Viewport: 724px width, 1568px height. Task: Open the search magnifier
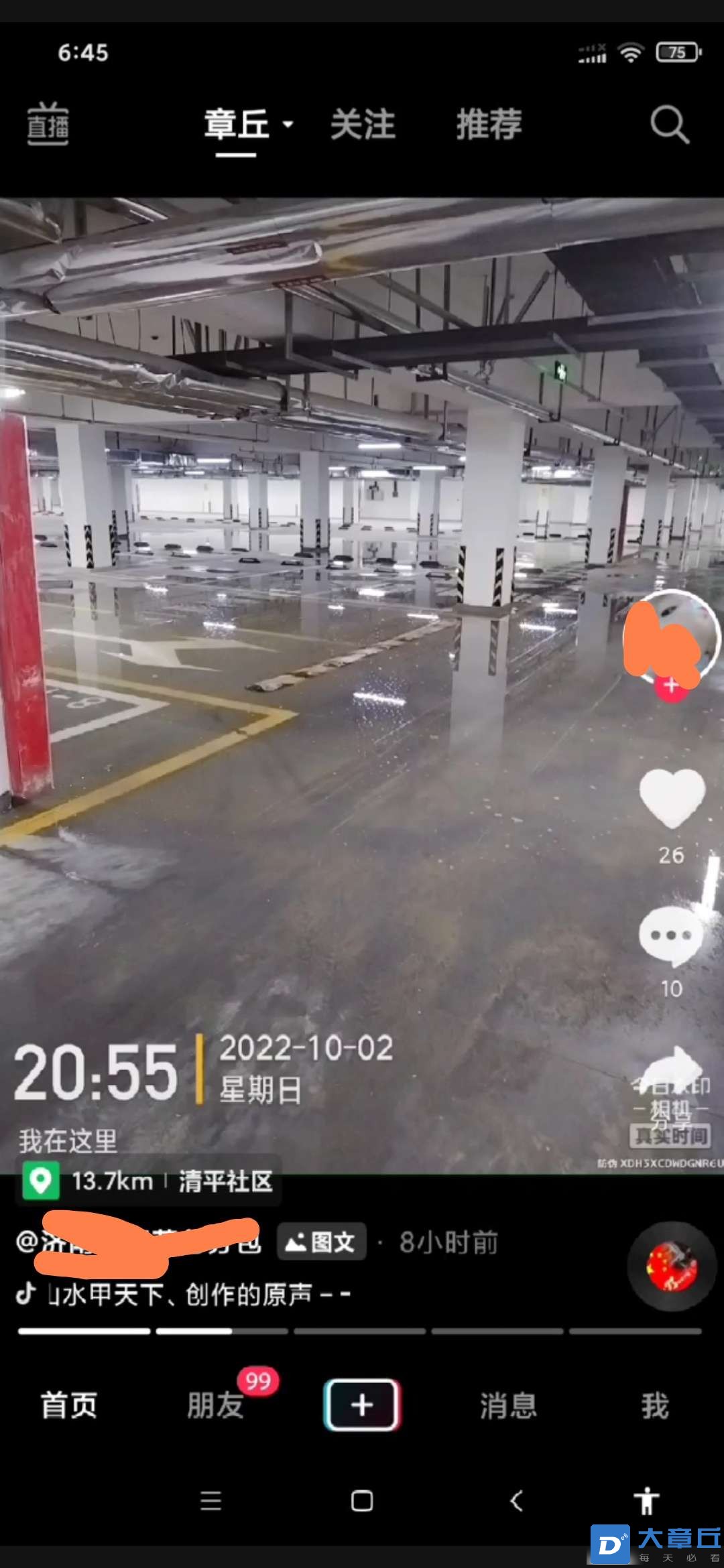point(669,125)
